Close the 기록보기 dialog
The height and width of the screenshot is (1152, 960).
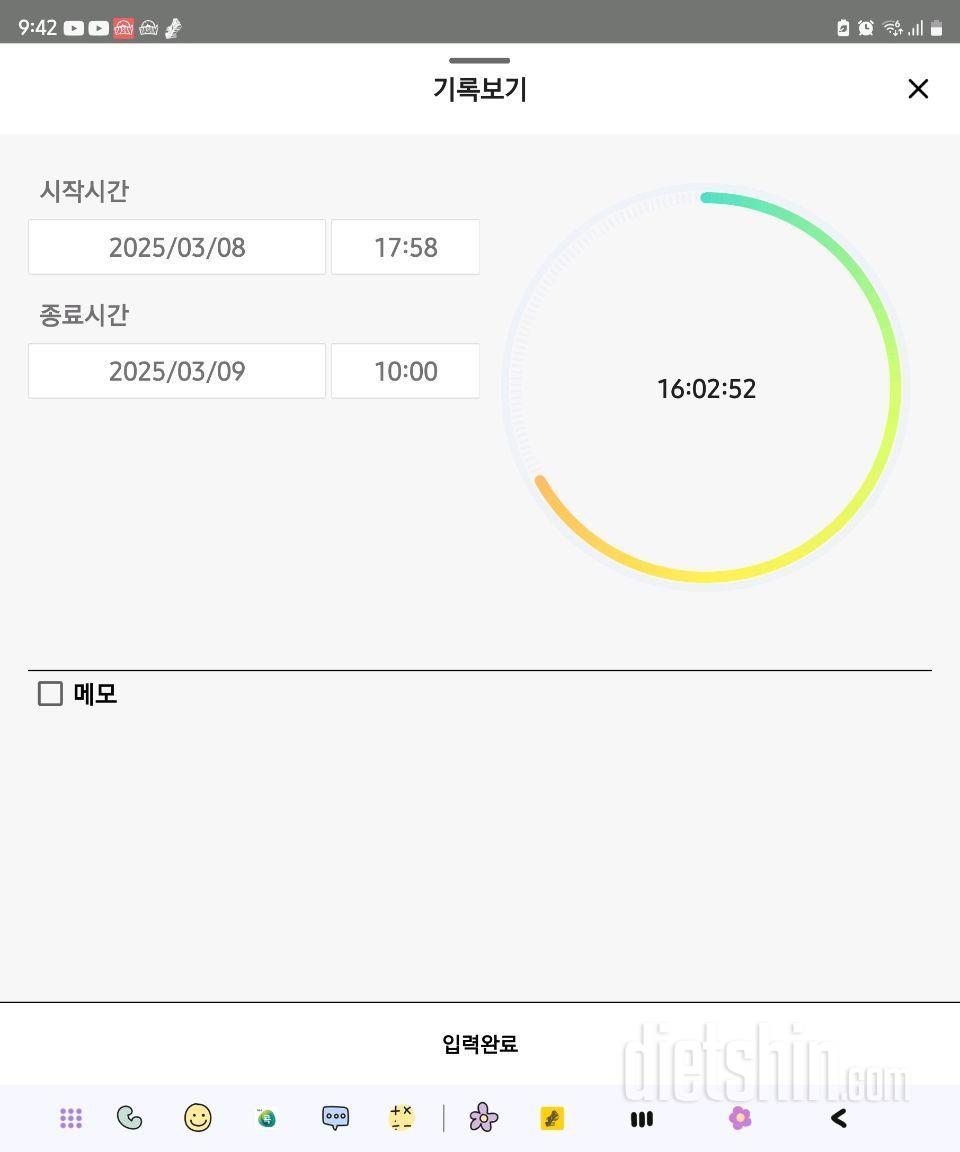917,89
